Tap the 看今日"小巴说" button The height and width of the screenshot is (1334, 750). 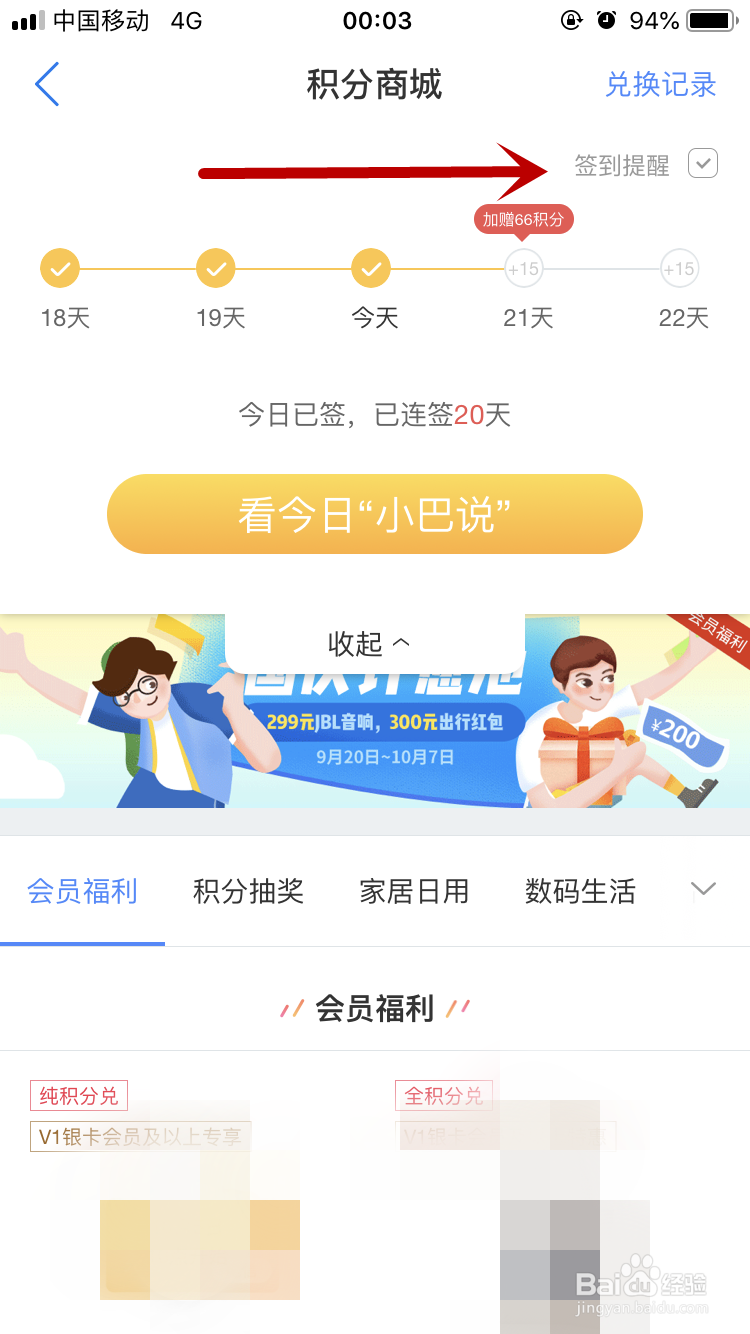coord(375,513)
